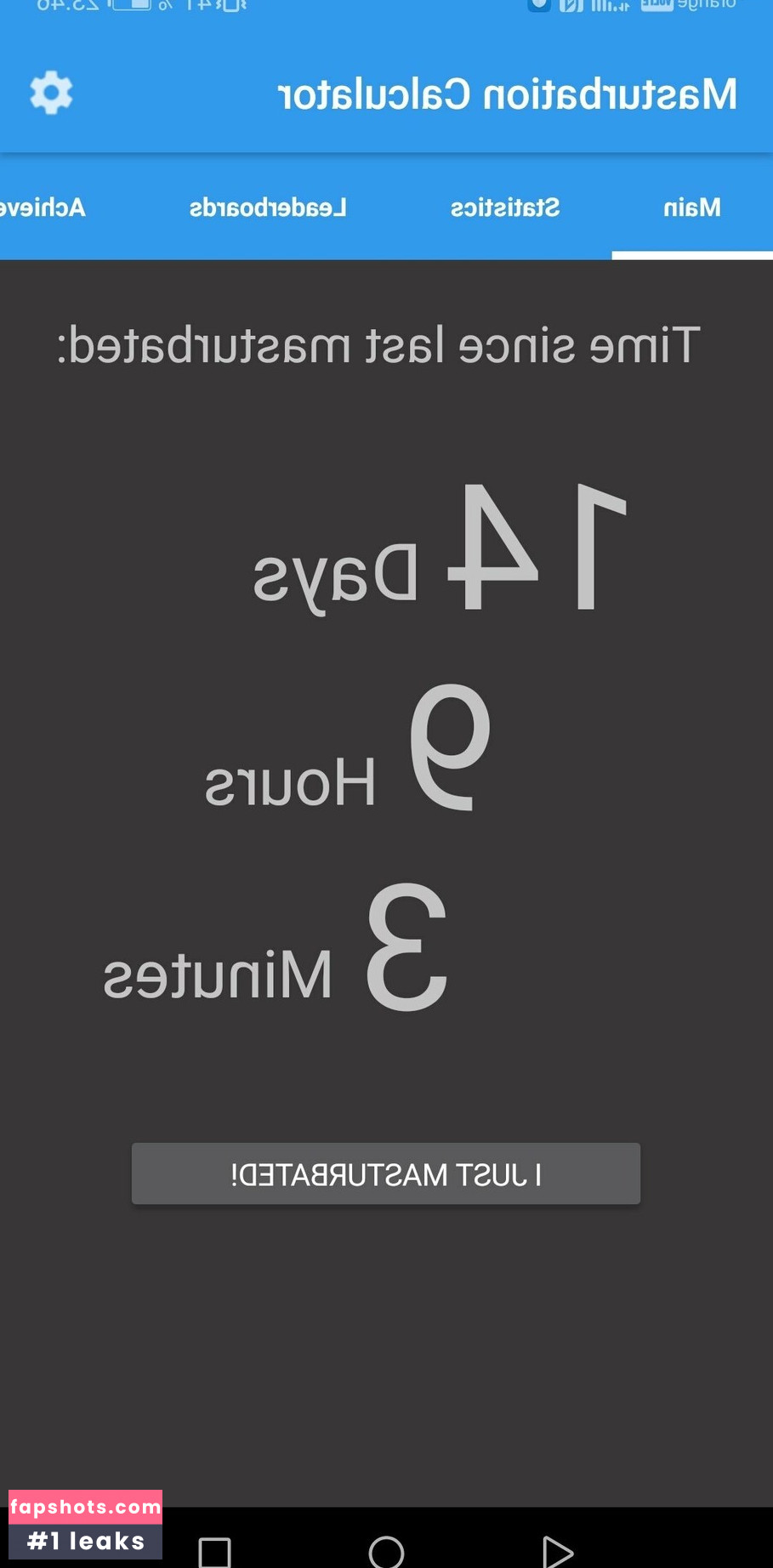Tap the 'I just masturbated!' reset button

pos(386,1174)
